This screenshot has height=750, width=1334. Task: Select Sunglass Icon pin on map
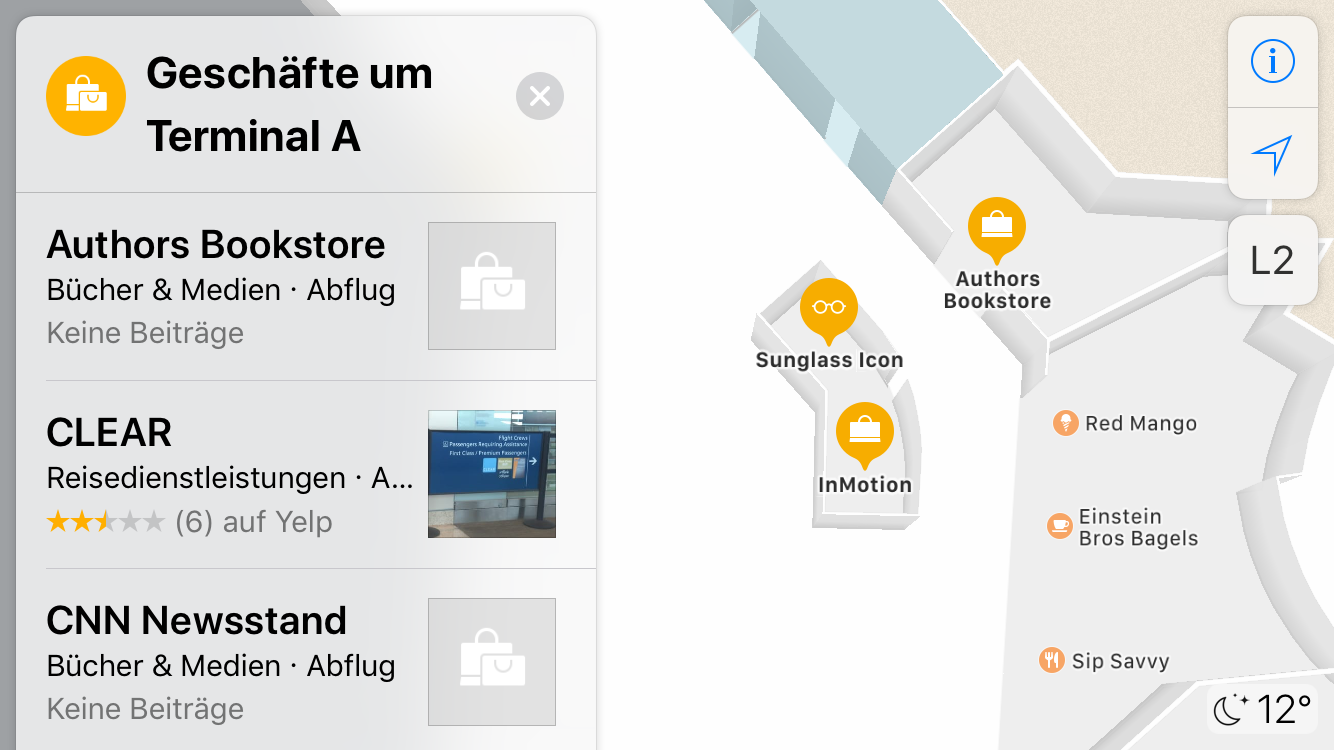(x=829, y=308)
